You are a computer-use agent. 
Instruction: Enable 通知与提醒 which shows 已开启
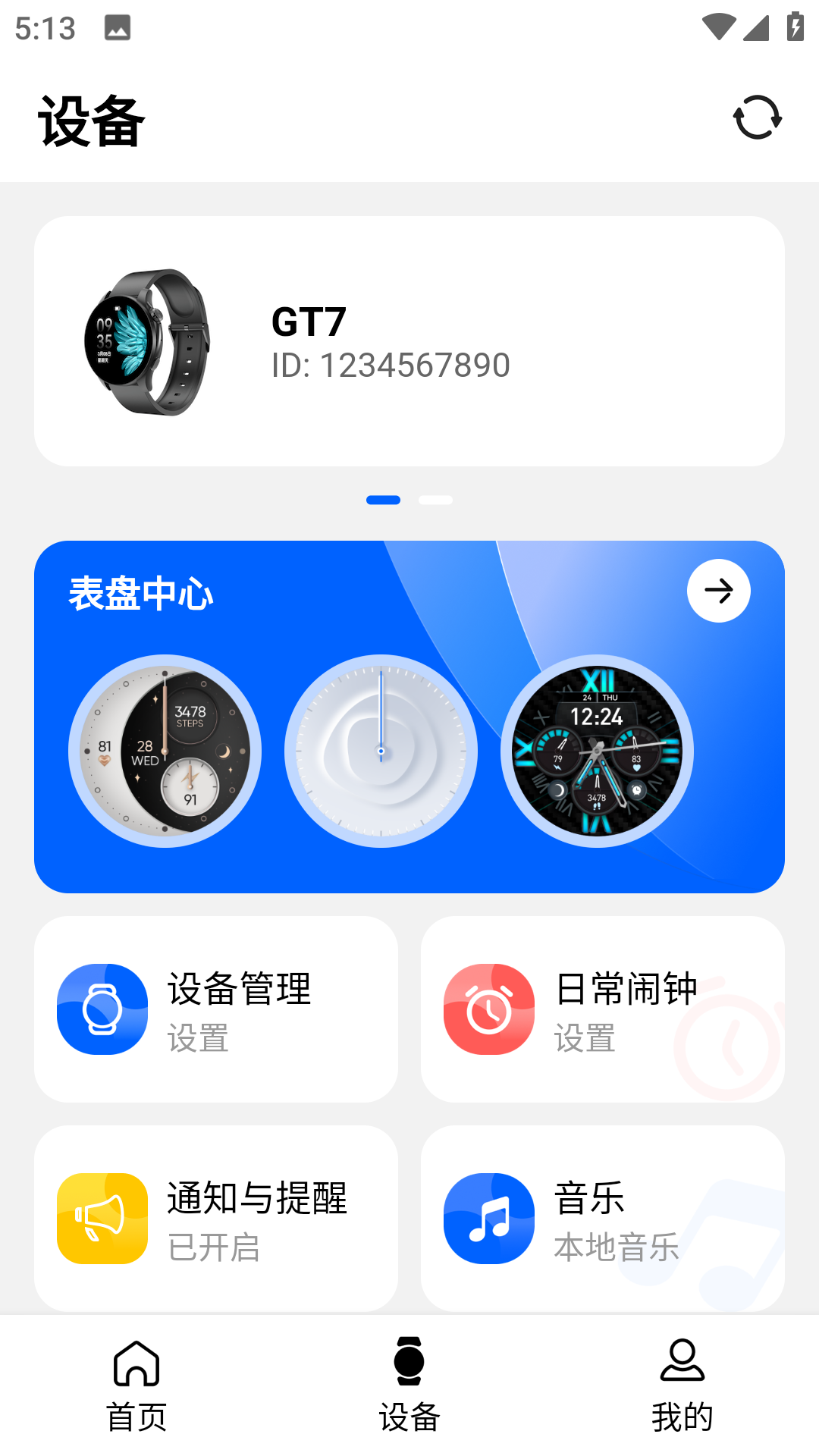tap(215, 1216)
